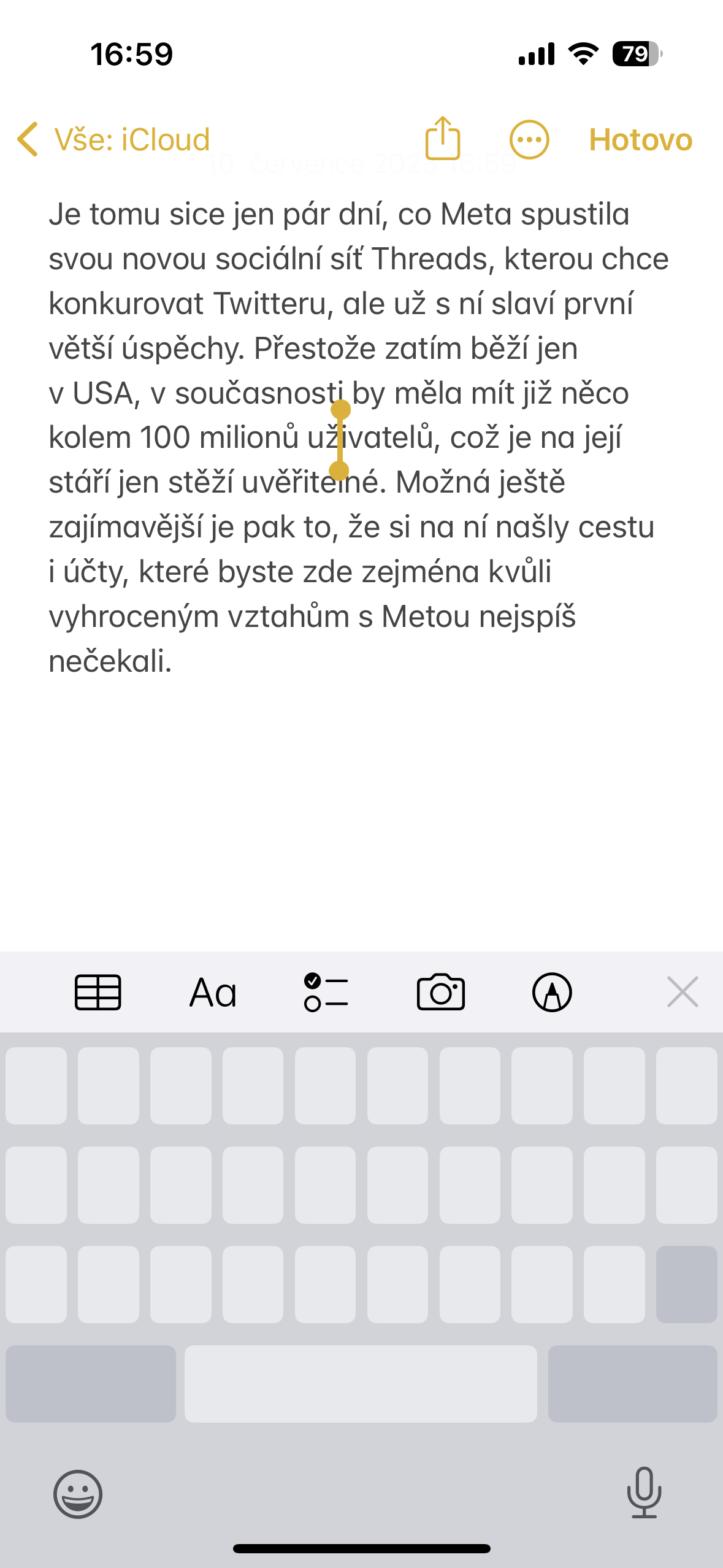Switch to the emoji keyboard
Viewport: 723px width, 1568px height.
[78, 1494]
